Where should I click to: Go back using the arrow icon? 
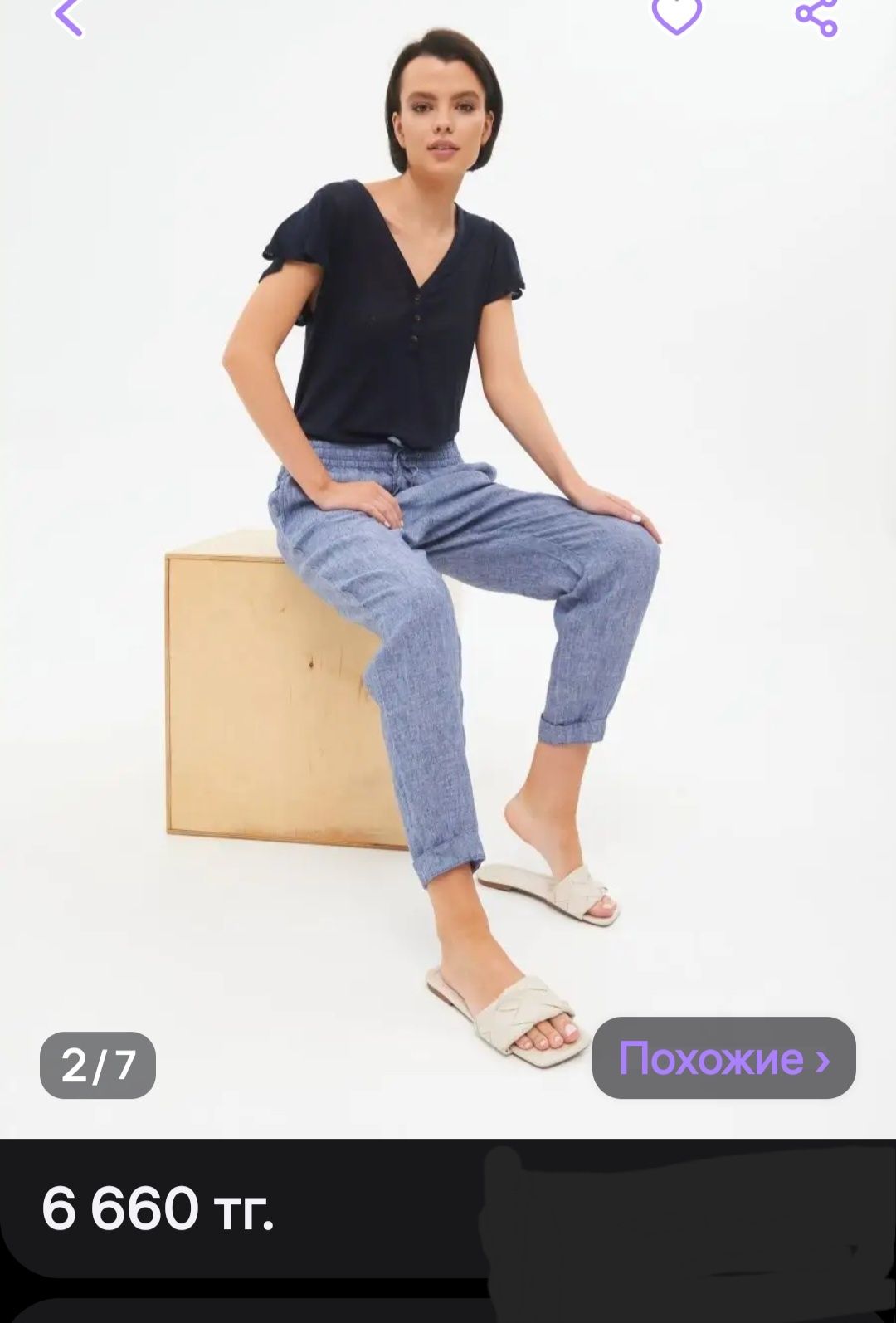(68, 17)
